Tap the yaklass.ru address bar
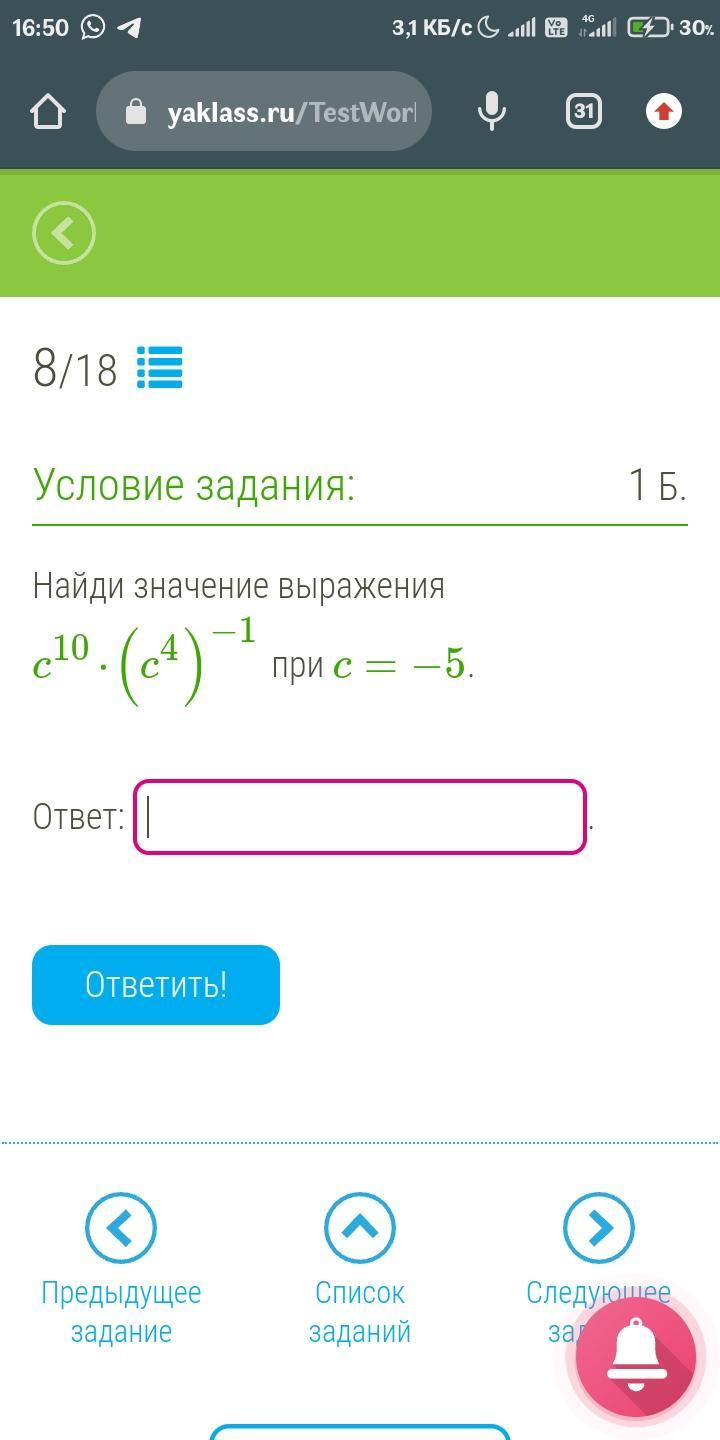The height and width of the screenshot is (1440, 720). point(264,111)
